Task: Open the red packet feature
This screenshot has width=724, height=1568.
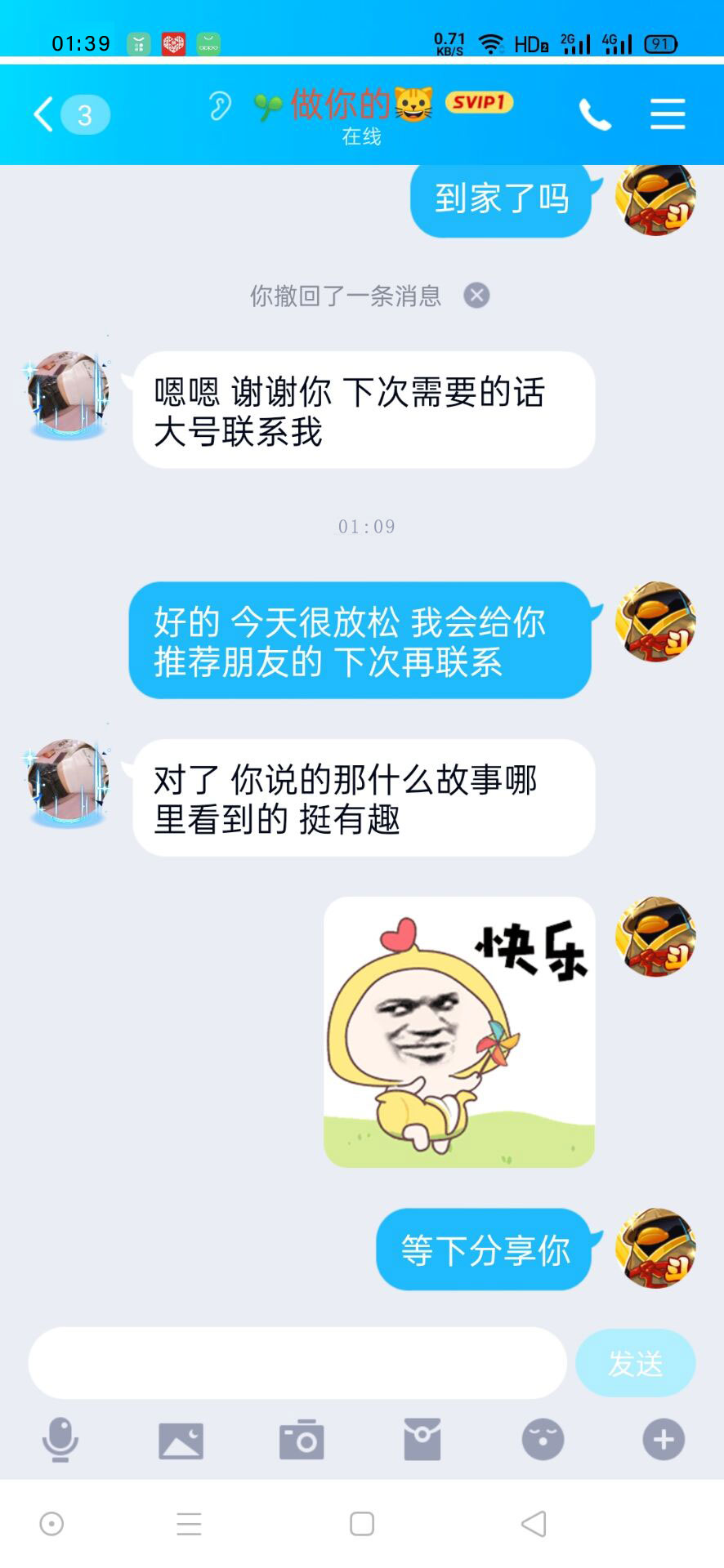Action: coord(422,1441)
